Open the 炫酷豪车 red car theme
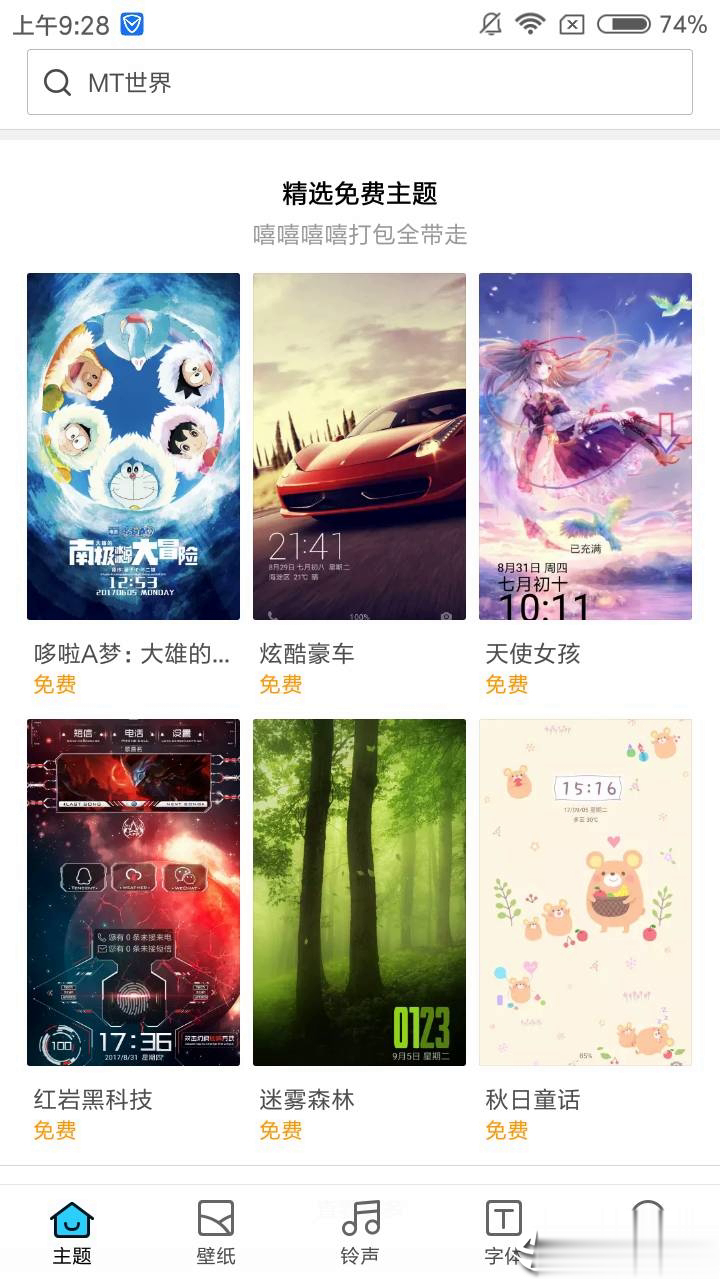 pos(359,445)
